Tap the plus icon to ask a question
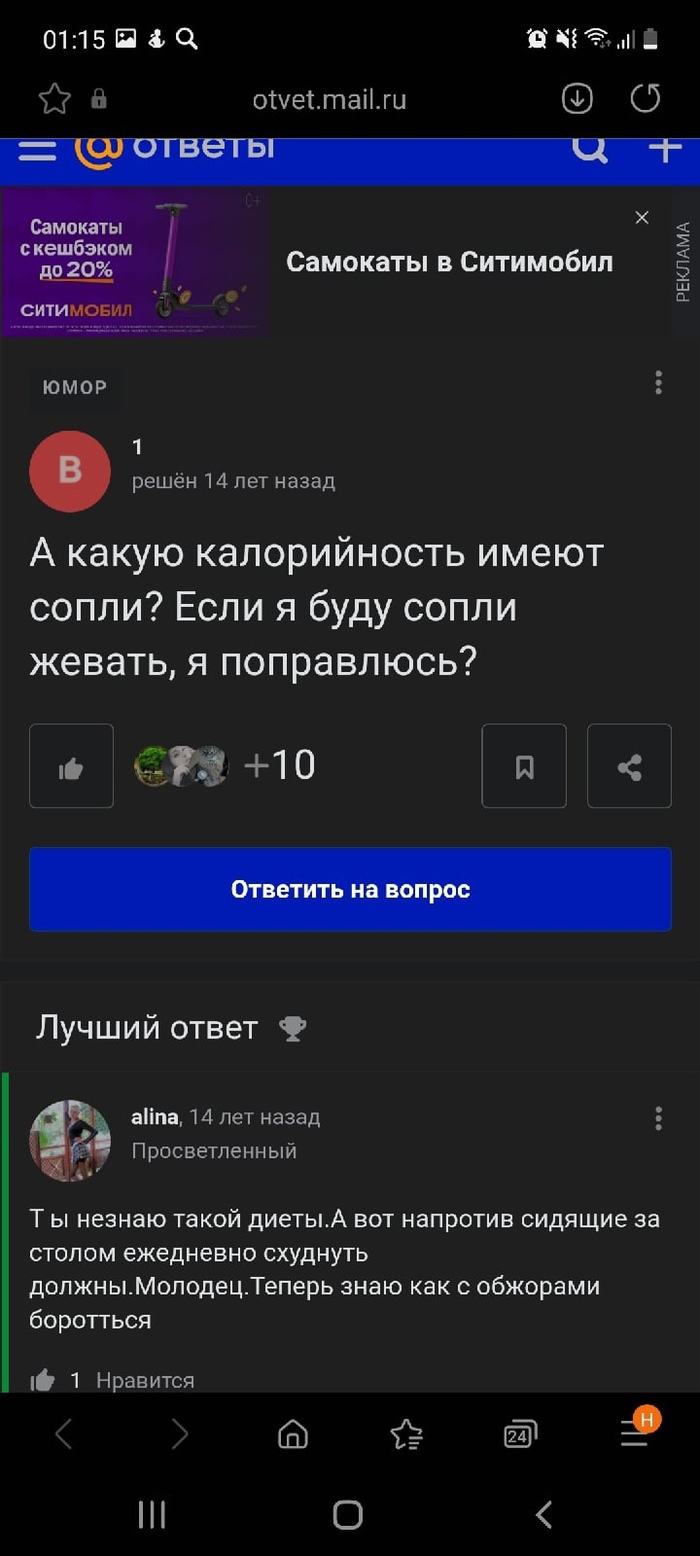The width and height of the screenshot is (700, 1556). pyautogui.click(x=664, y=150)
